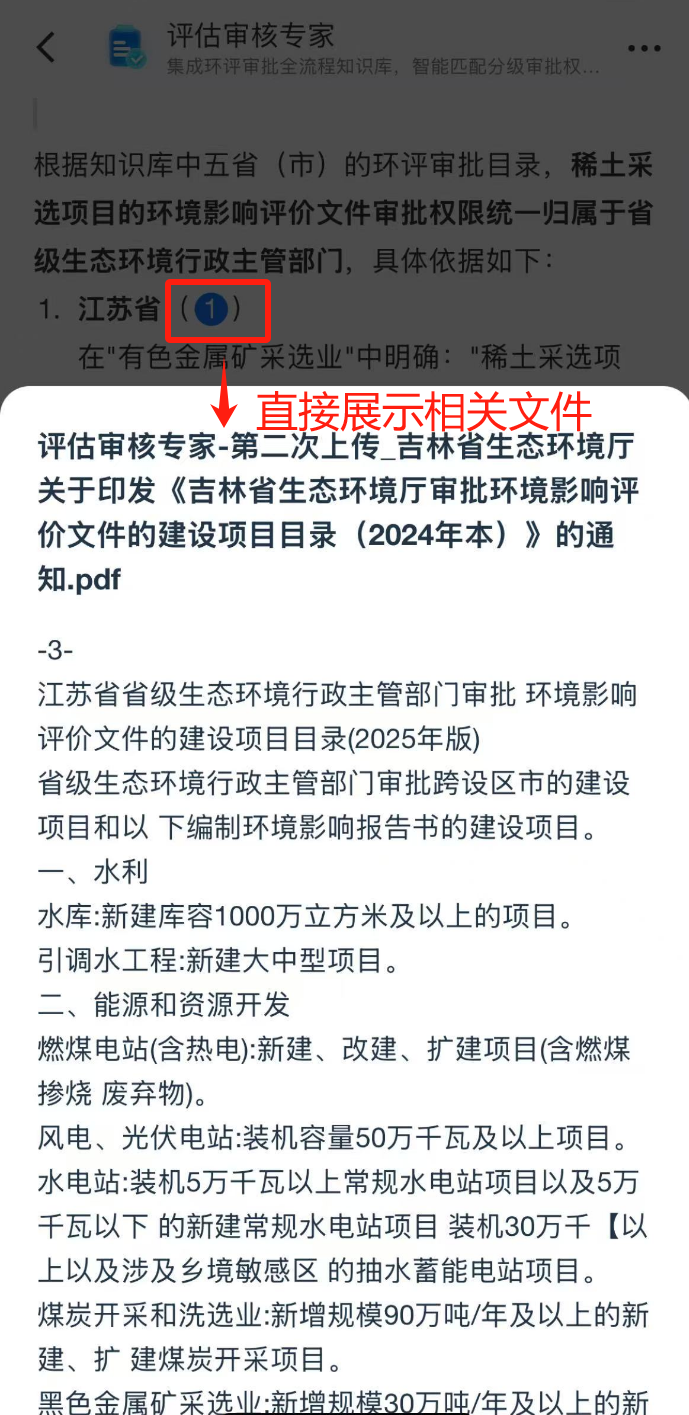Tap citation marker 1 next to 江苏省
This screenshot has height=1415, width=689.
tap(210, 310)
